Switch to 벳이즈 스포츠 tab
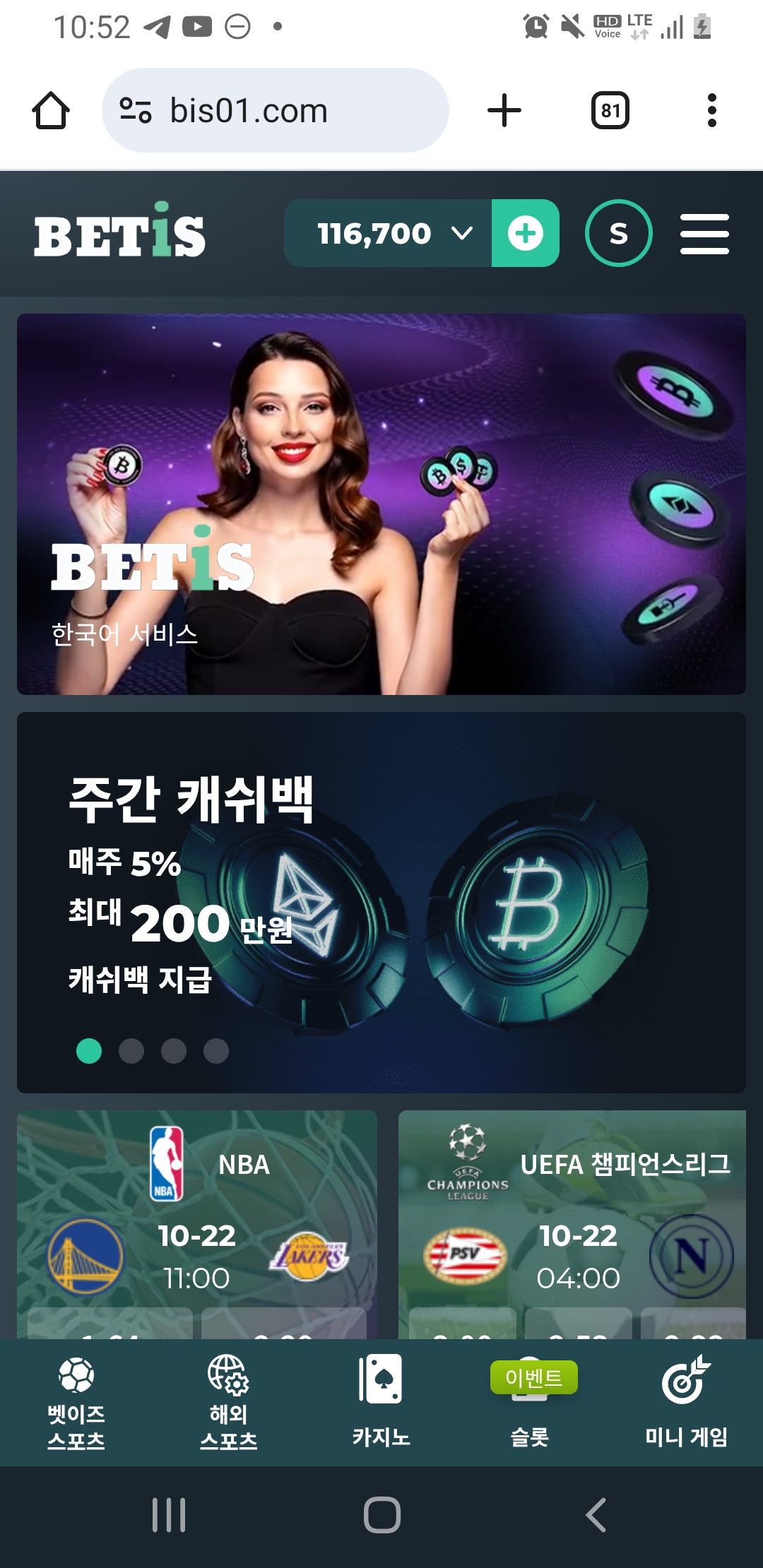The image size is (763, 1568). [x=76, y=1403]
